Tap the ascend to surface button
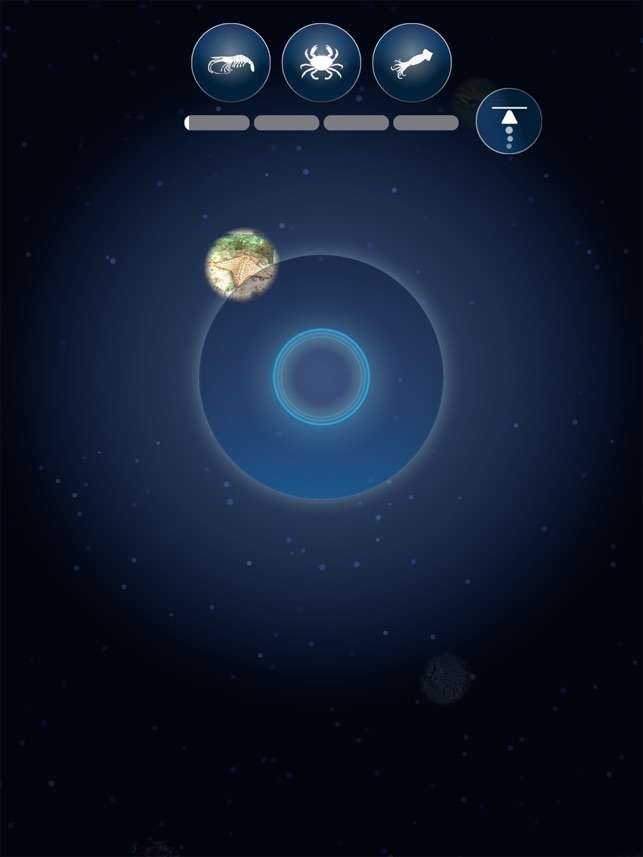 509,121
